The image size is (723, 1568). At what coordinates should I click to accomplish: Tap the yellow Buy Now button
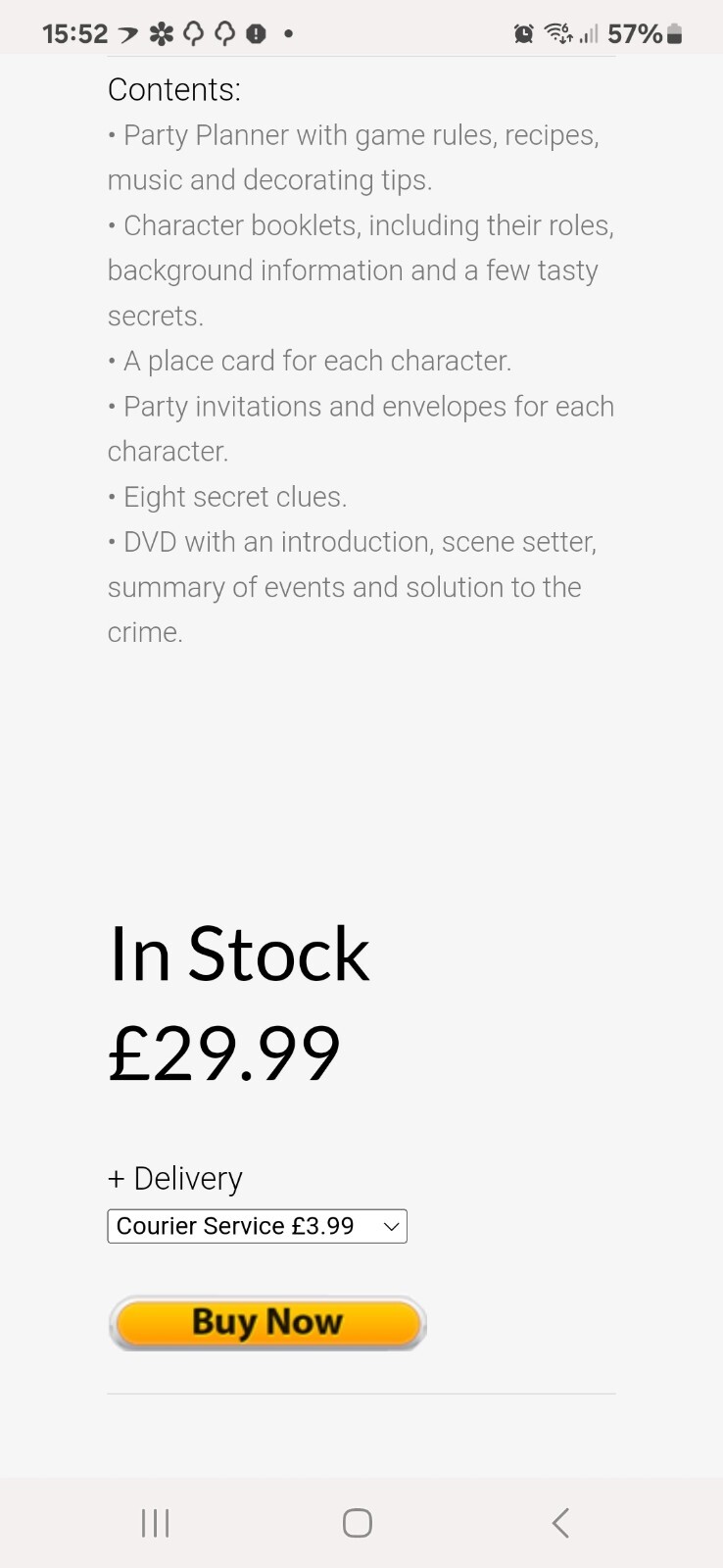click(x=267, y=1323)
